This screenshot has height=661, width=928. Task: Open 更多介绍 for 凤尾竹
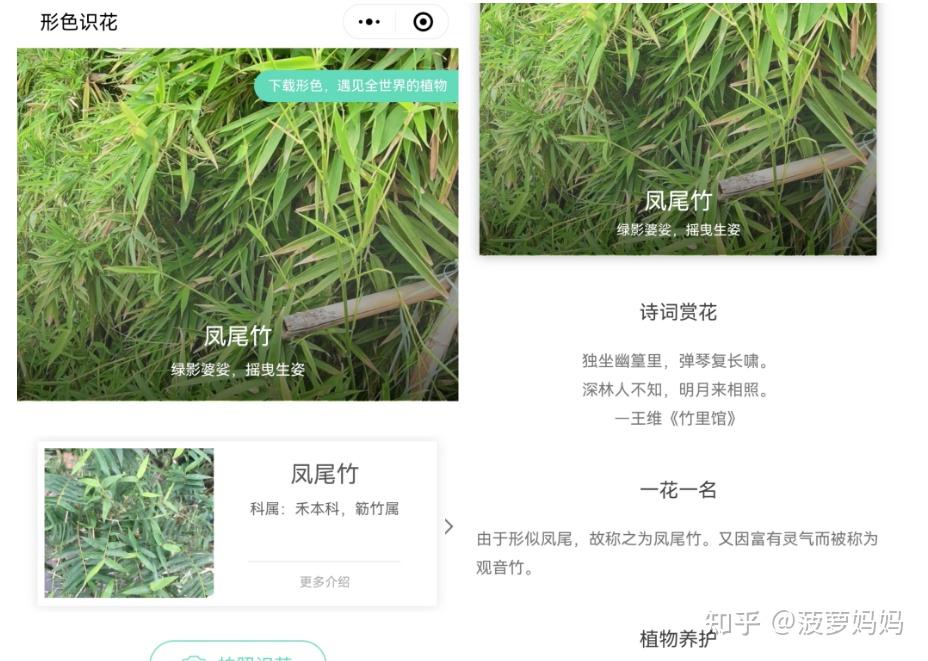(x=324, y=582)
